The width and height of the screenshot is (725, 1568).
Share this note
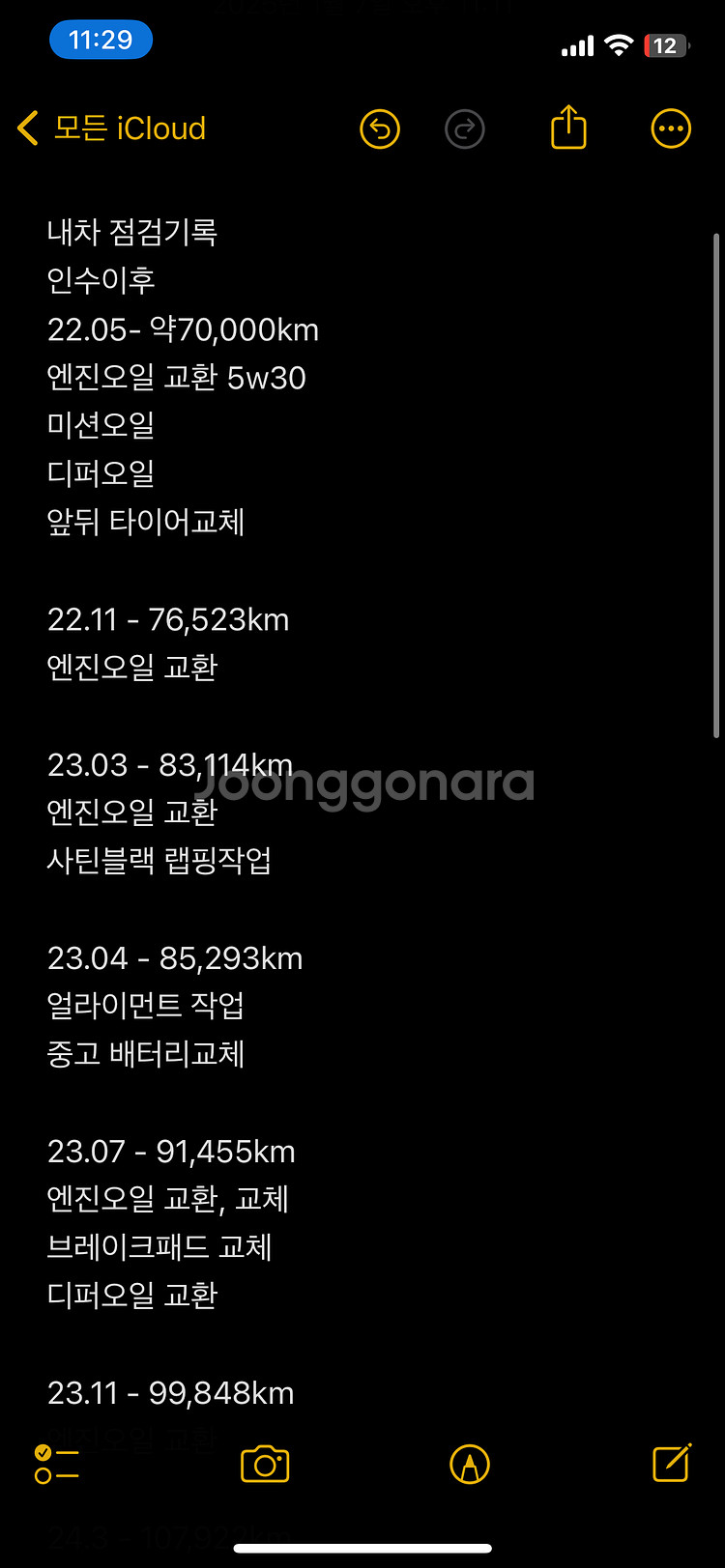(568, 128)
